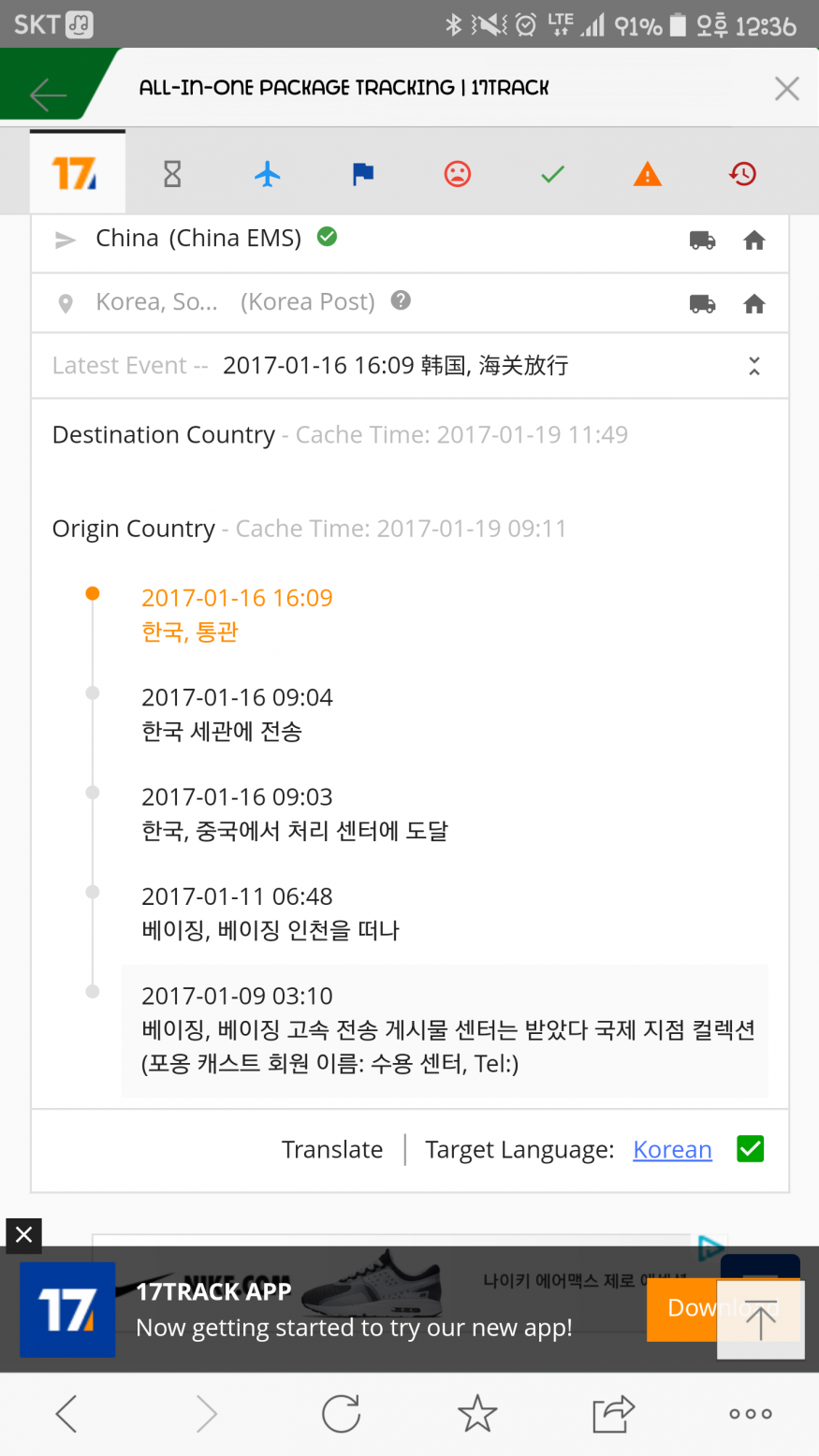Tap the Korea Post question mark icon
Viewport: 819px width, 1456px height.
tap(401, 300)
